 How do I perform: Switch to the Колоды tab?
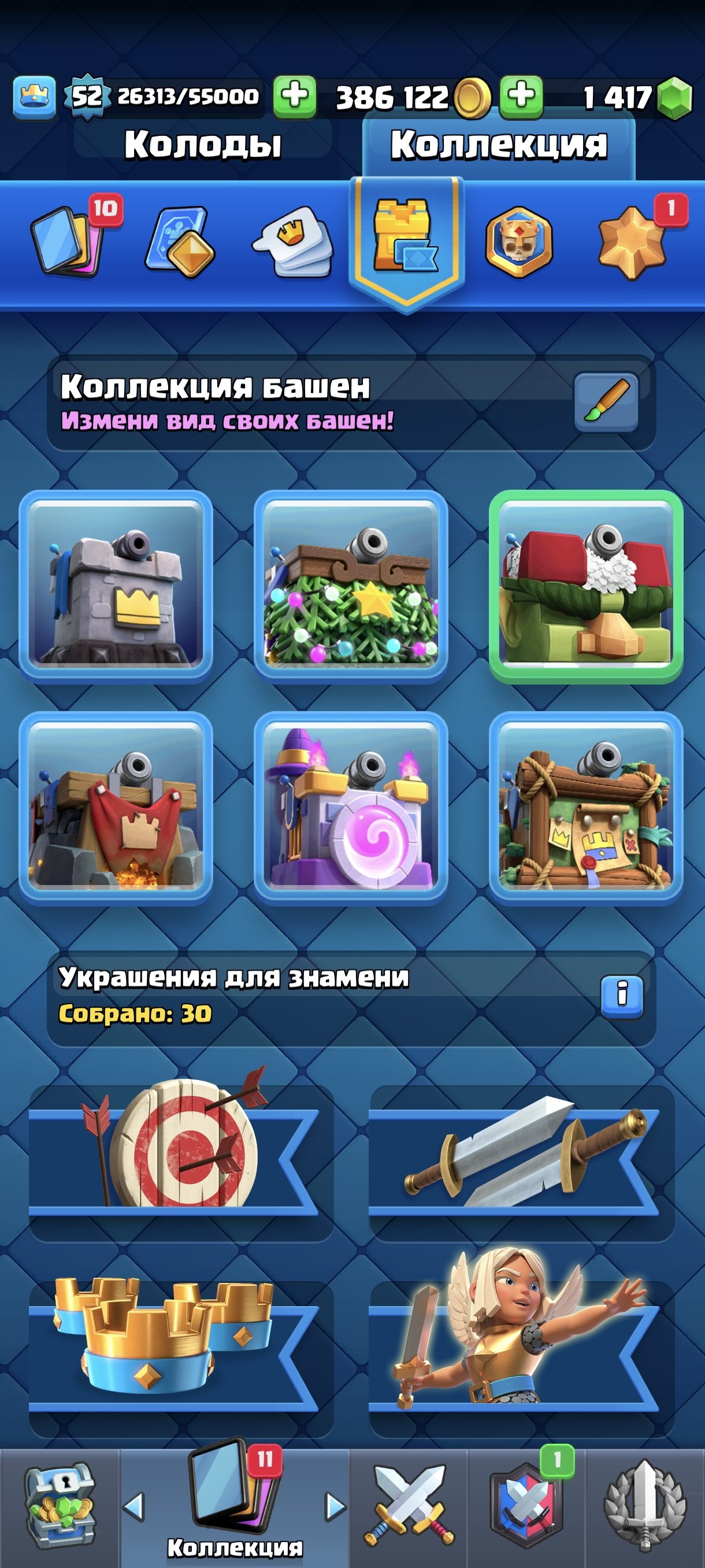coord(203,145)
